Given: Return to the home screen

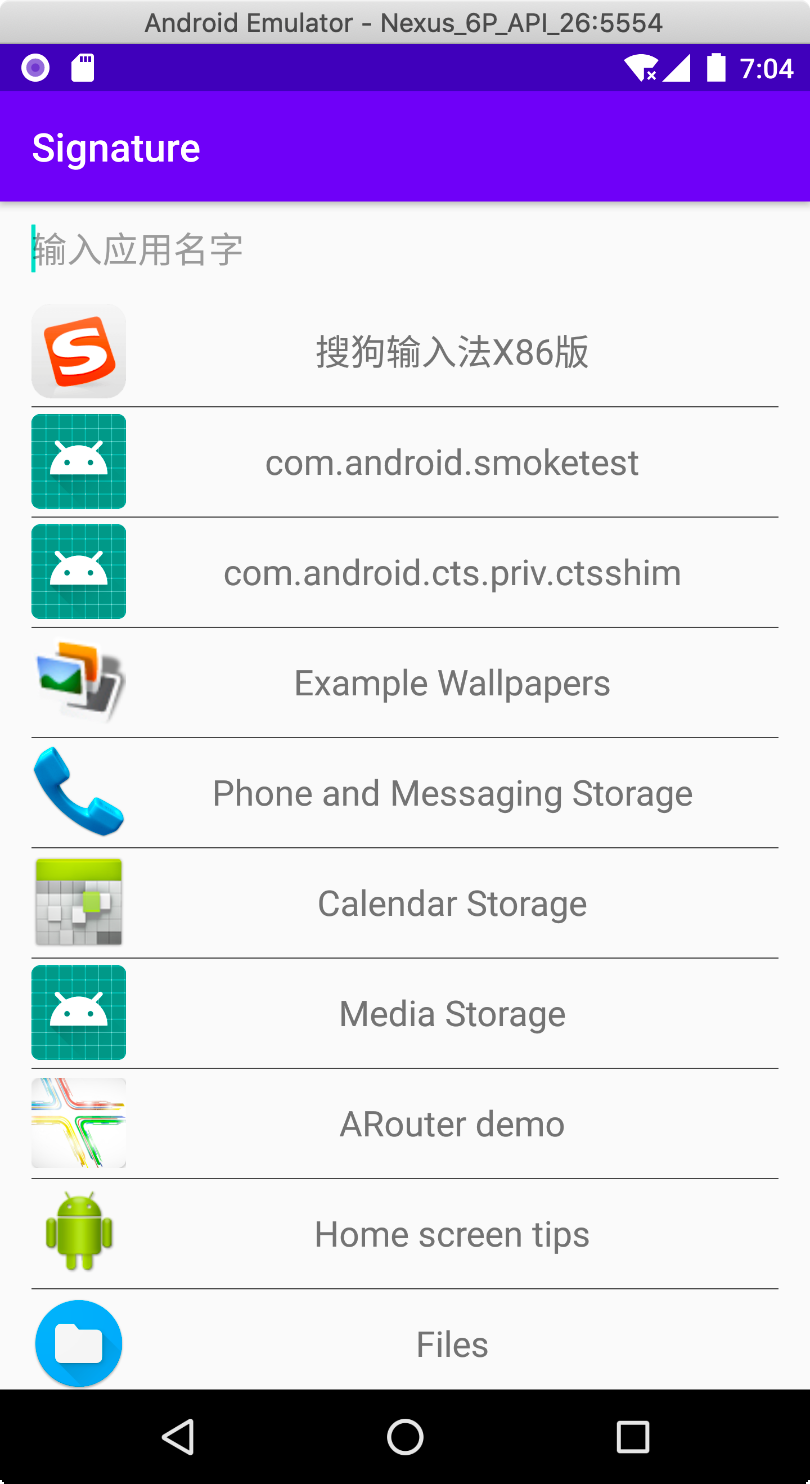Looking at the screenshot, I should coord(405,1437).
